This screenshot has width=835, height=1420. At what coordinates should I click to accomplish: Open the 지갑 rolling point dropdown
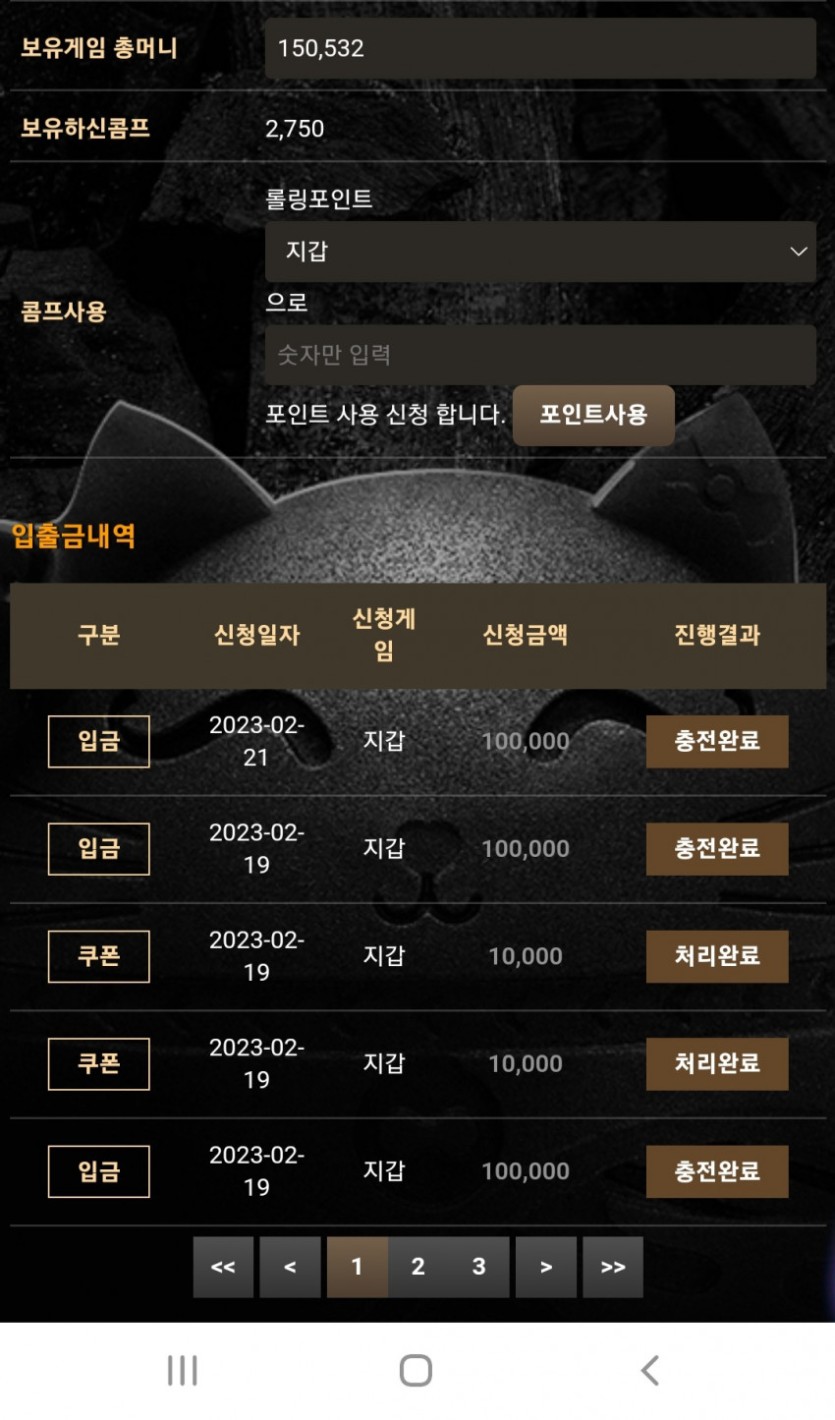(540, 251)
